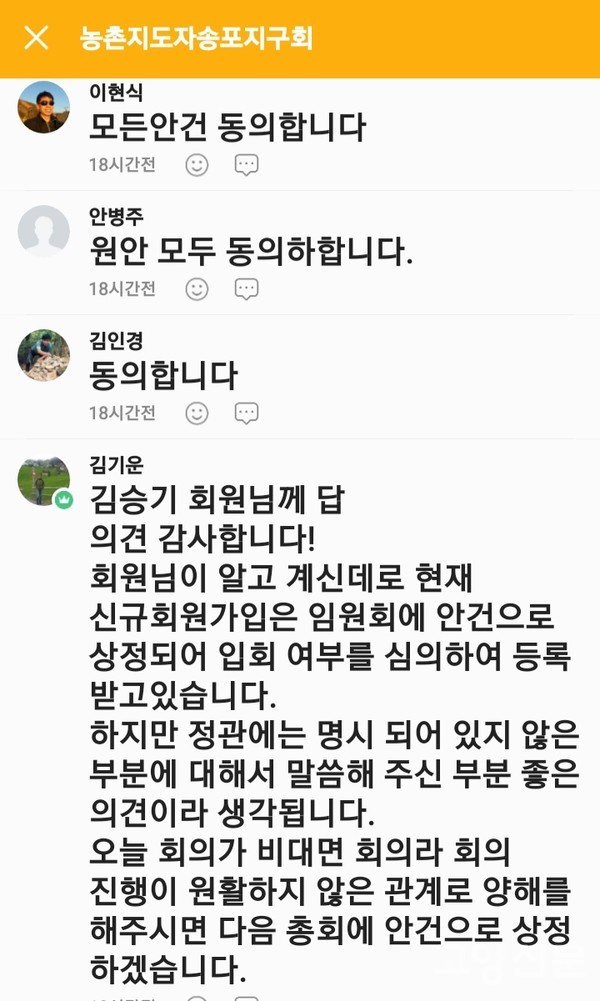Add emoji reaction to 김인경's comment
This screenshot has width=600, height=1001.
[x=197, y=412]
